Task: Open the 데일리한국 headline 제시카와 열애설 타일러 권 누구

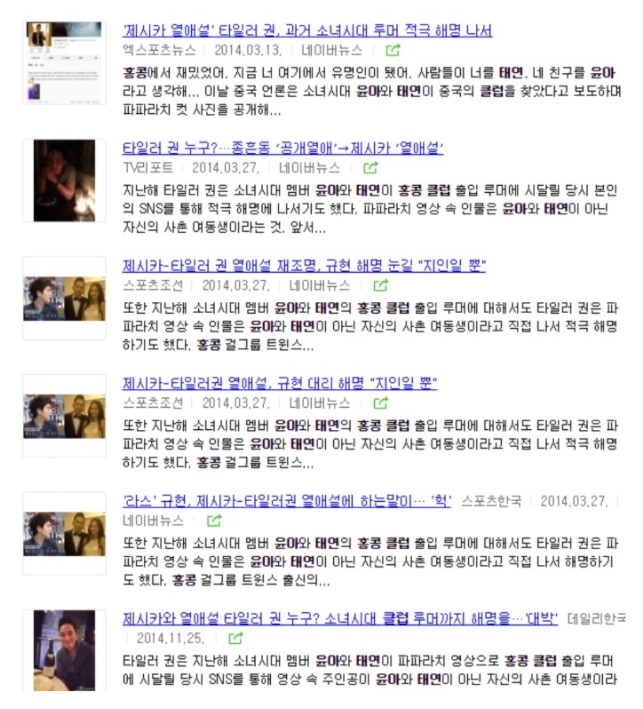Action: click(x=337, y=618)
